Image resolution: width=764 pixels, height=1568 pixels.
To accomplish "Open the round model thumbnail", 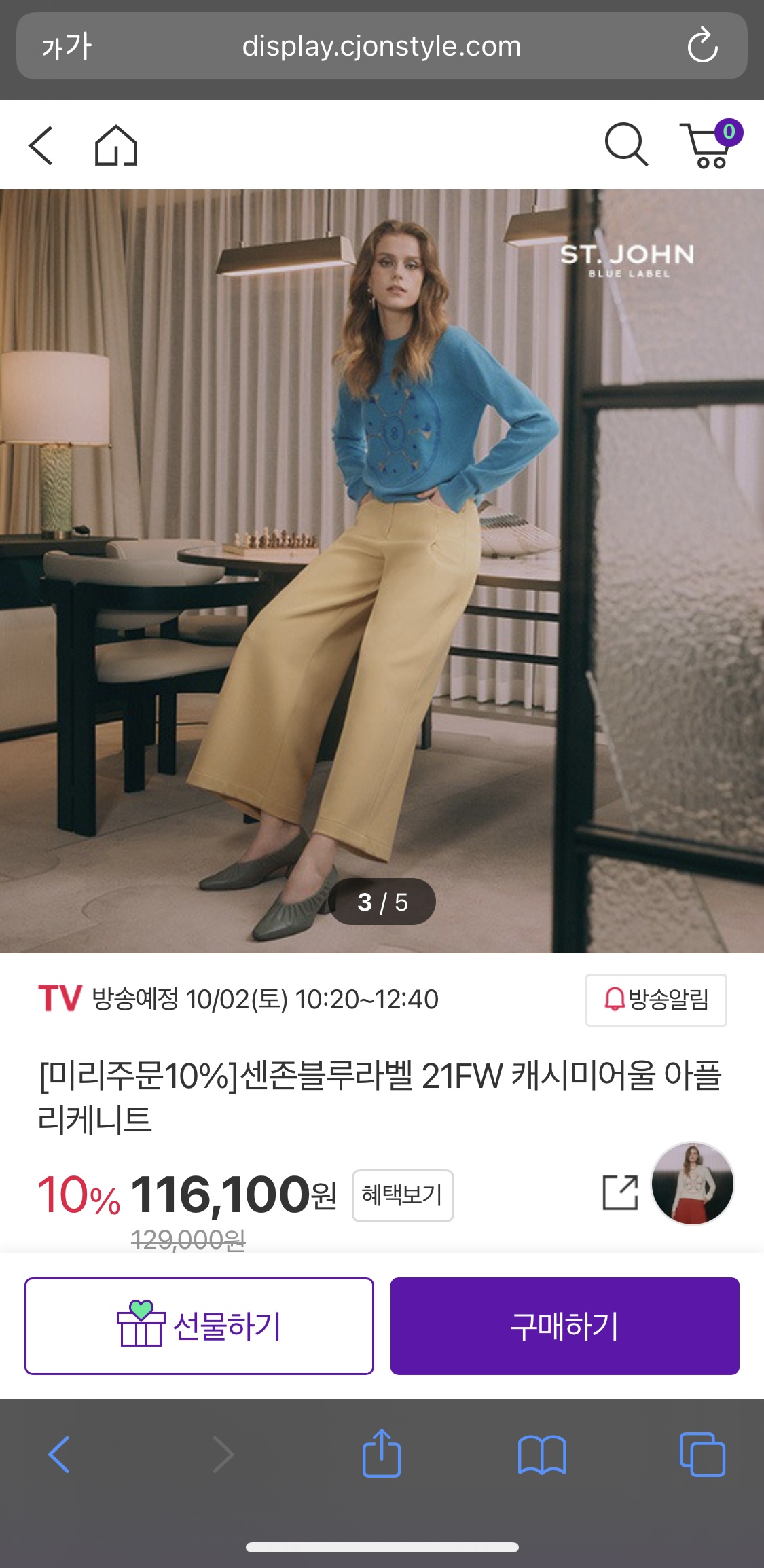I will click(x=692, y=1184).
